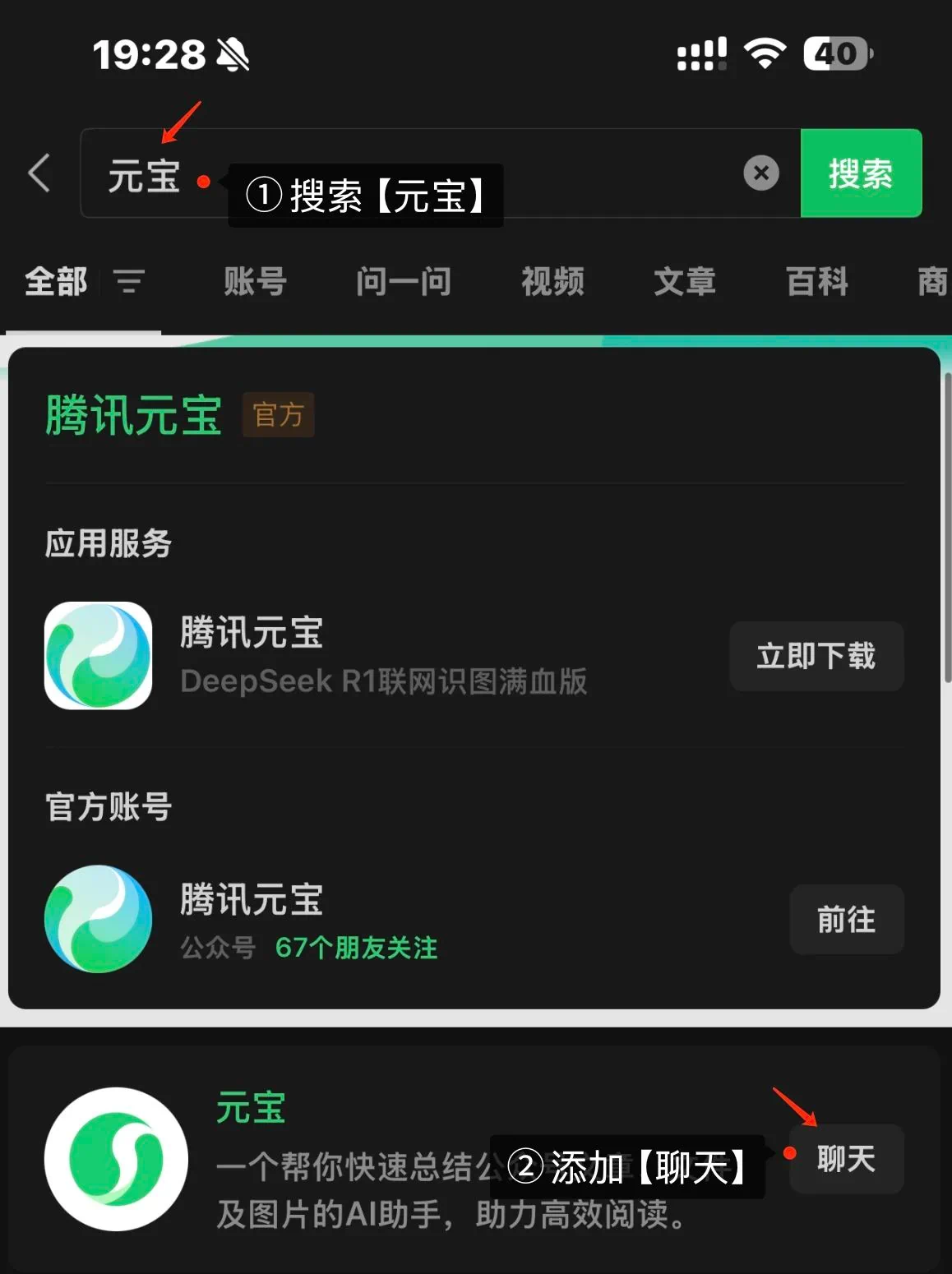
Task: Go back from the search page
Action: click(x=39, y=173)
